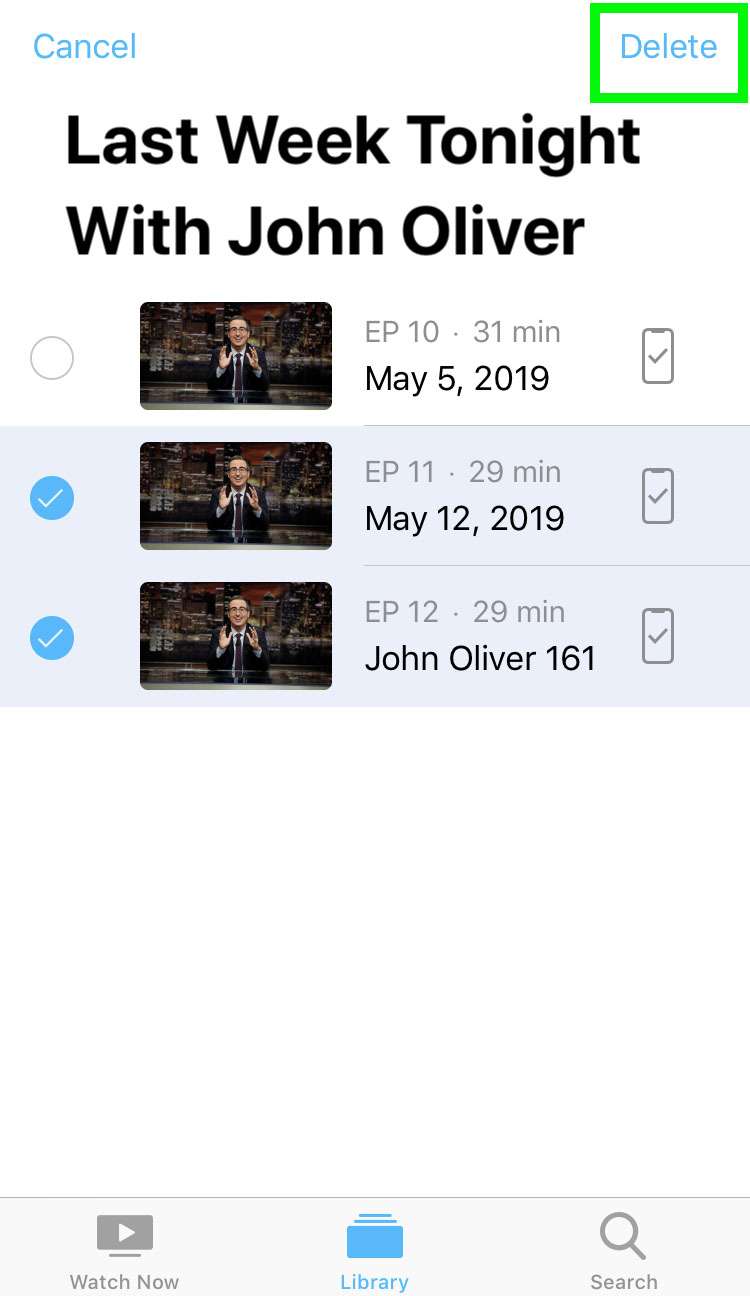Open the Library tab
Screen dimensions: 750x1296
374,1250
